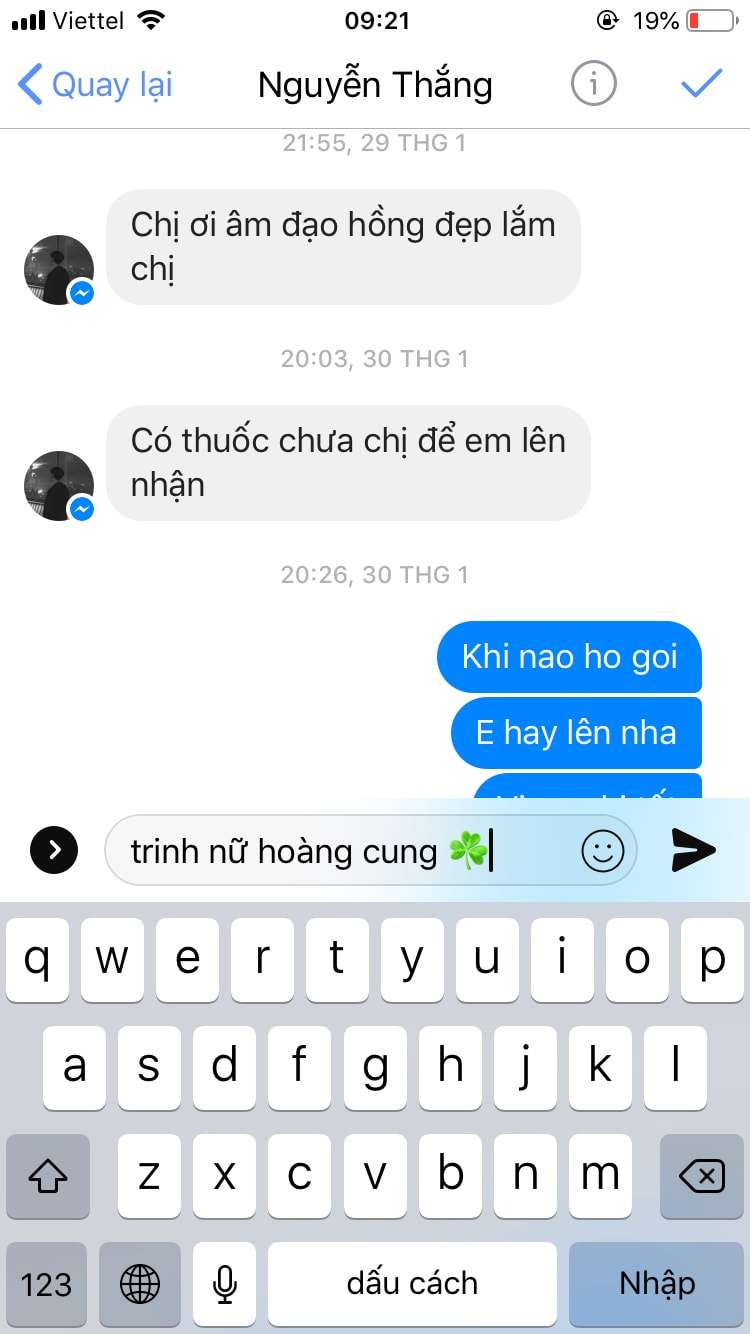Switch keyboard language with globe key
750x1334 pixels.
(x=140, y=1283)
